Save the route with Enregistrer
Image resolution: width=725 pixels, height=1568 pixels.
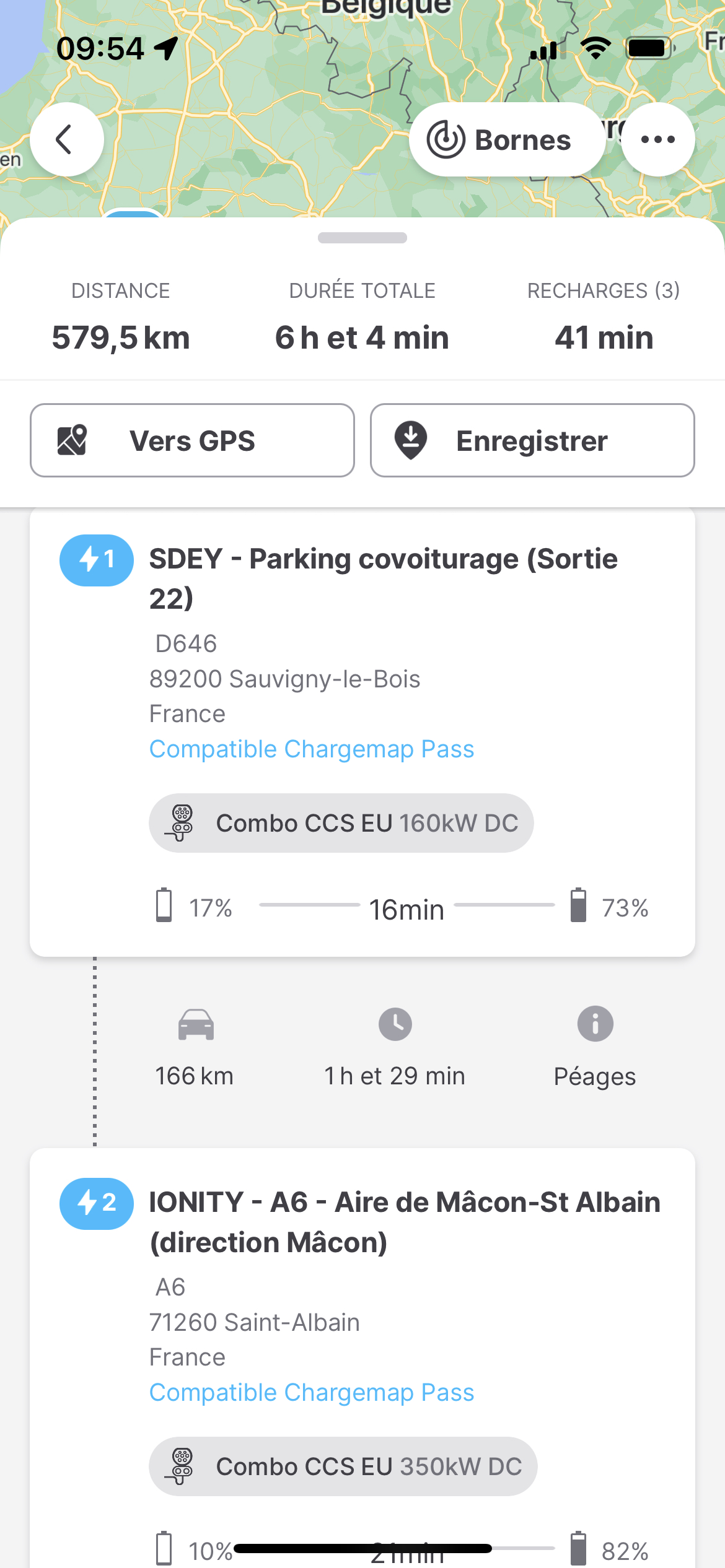tap(532, 440)
